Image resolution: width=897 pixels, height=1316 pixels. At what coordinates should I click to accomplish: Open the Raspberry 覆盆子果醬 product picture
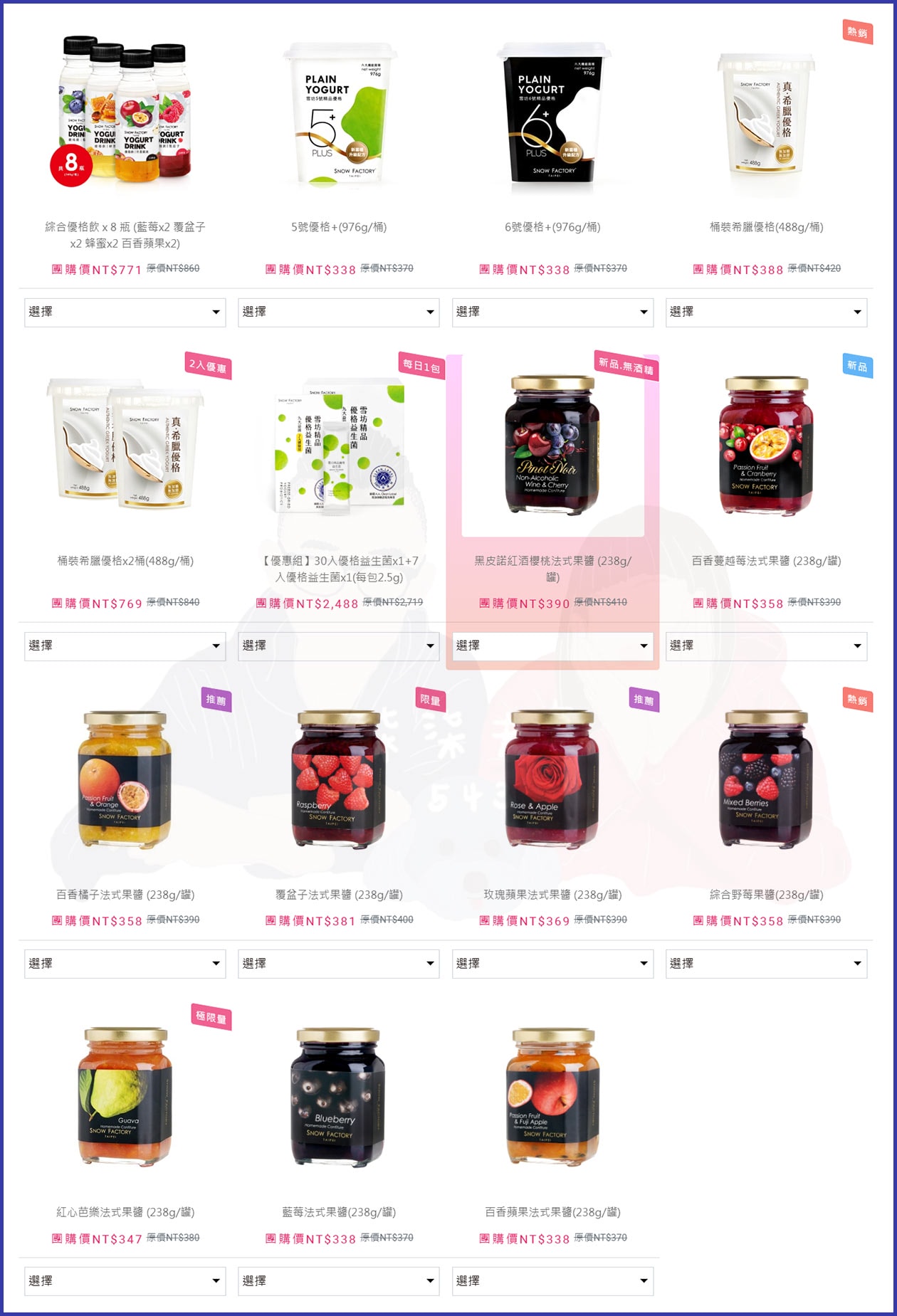tap(339, 779)
